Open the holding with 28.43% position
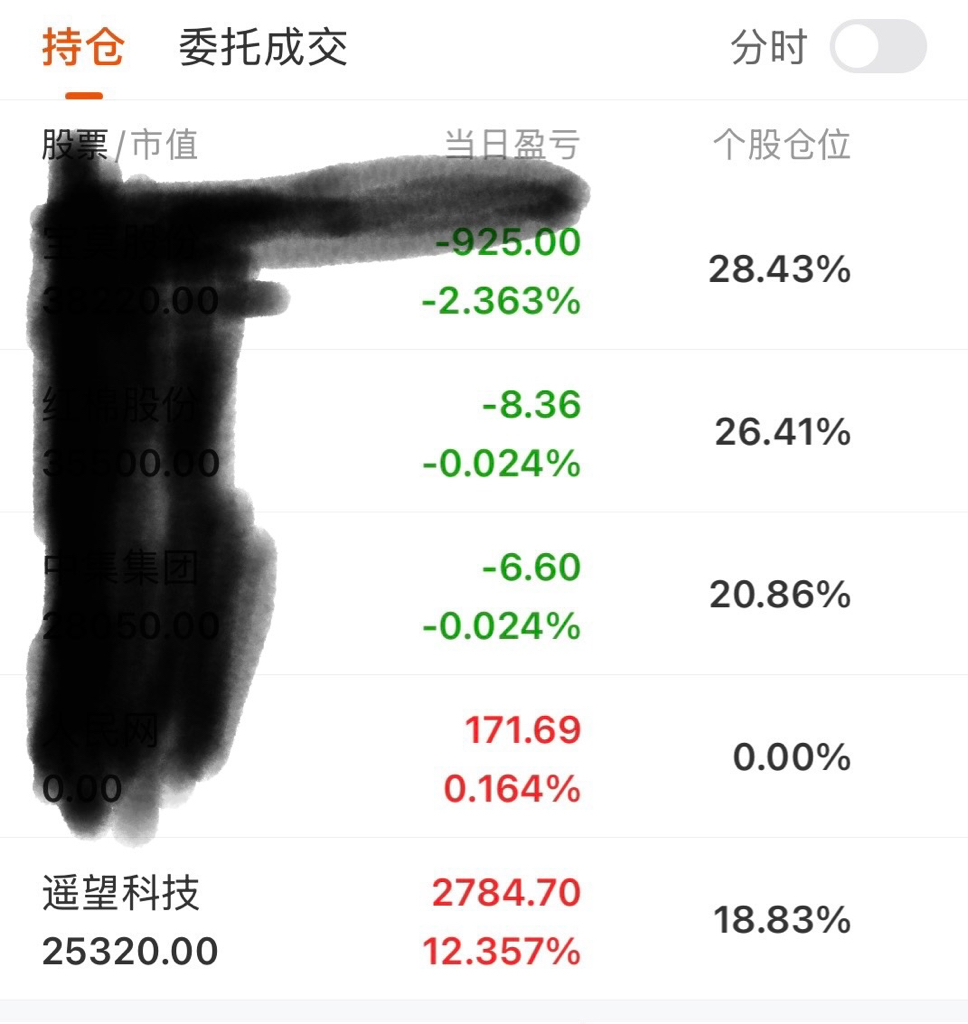968x1024 pixels. pyautogui.click(x=484, y=270)
